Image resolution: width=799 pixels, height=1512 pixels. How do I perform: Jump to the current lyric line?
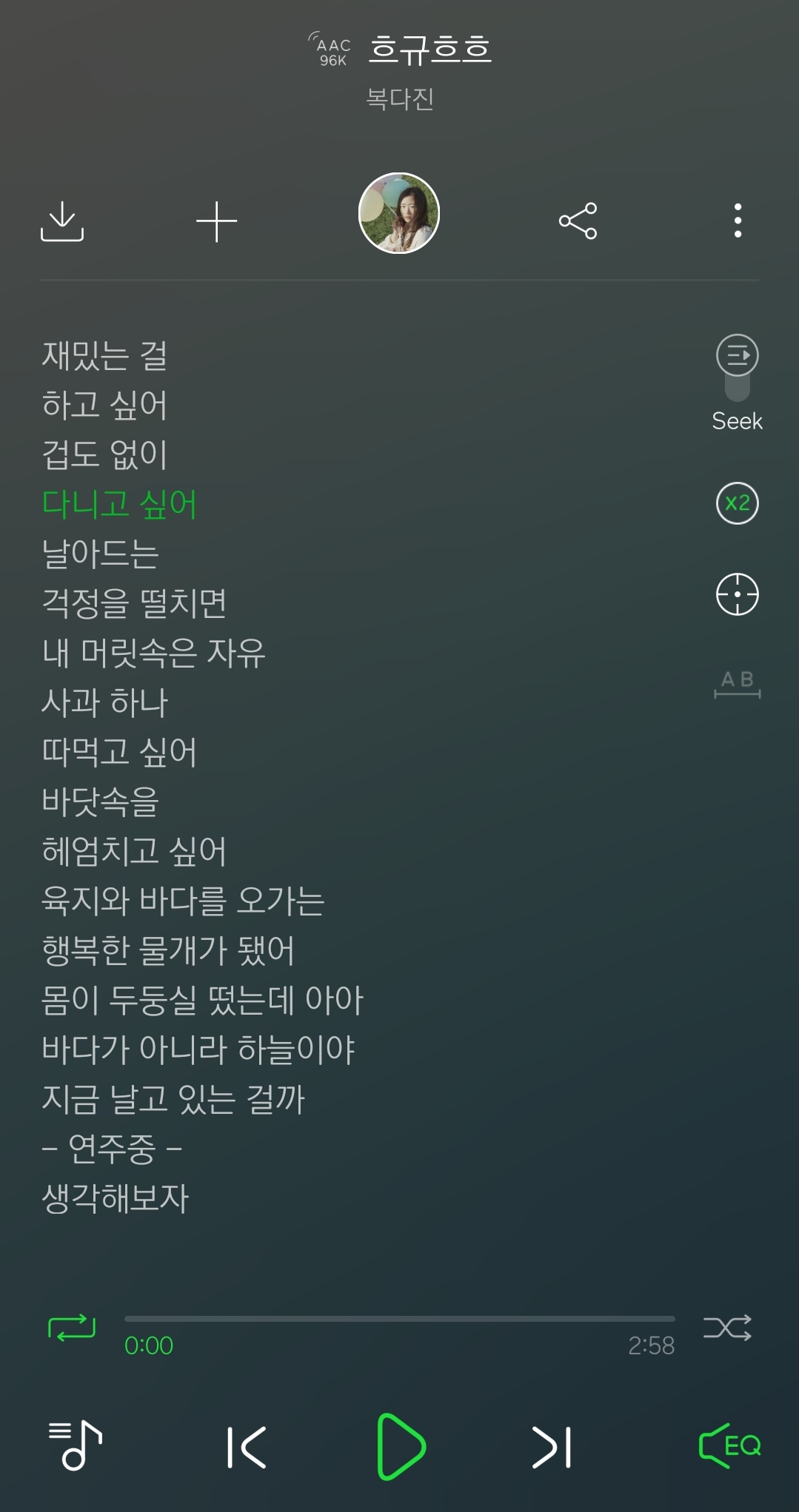(738, 594)
